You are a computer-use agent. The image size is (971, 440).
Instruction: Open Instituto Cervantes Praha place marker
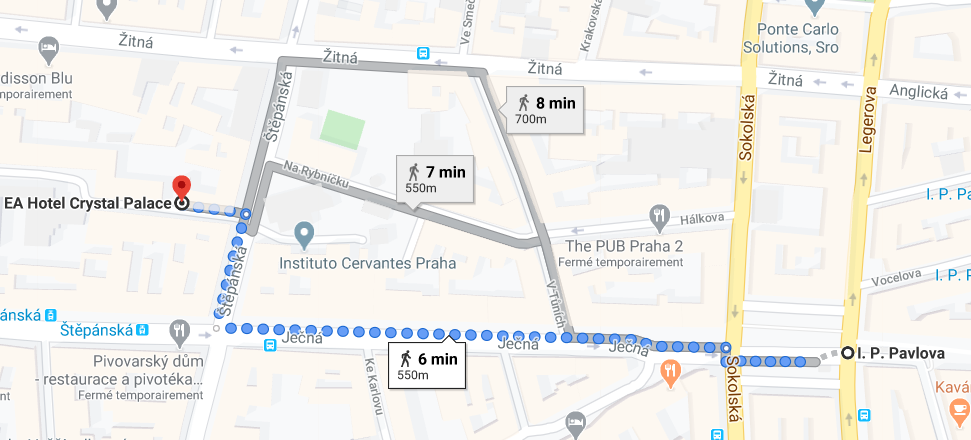coord(306,236)
